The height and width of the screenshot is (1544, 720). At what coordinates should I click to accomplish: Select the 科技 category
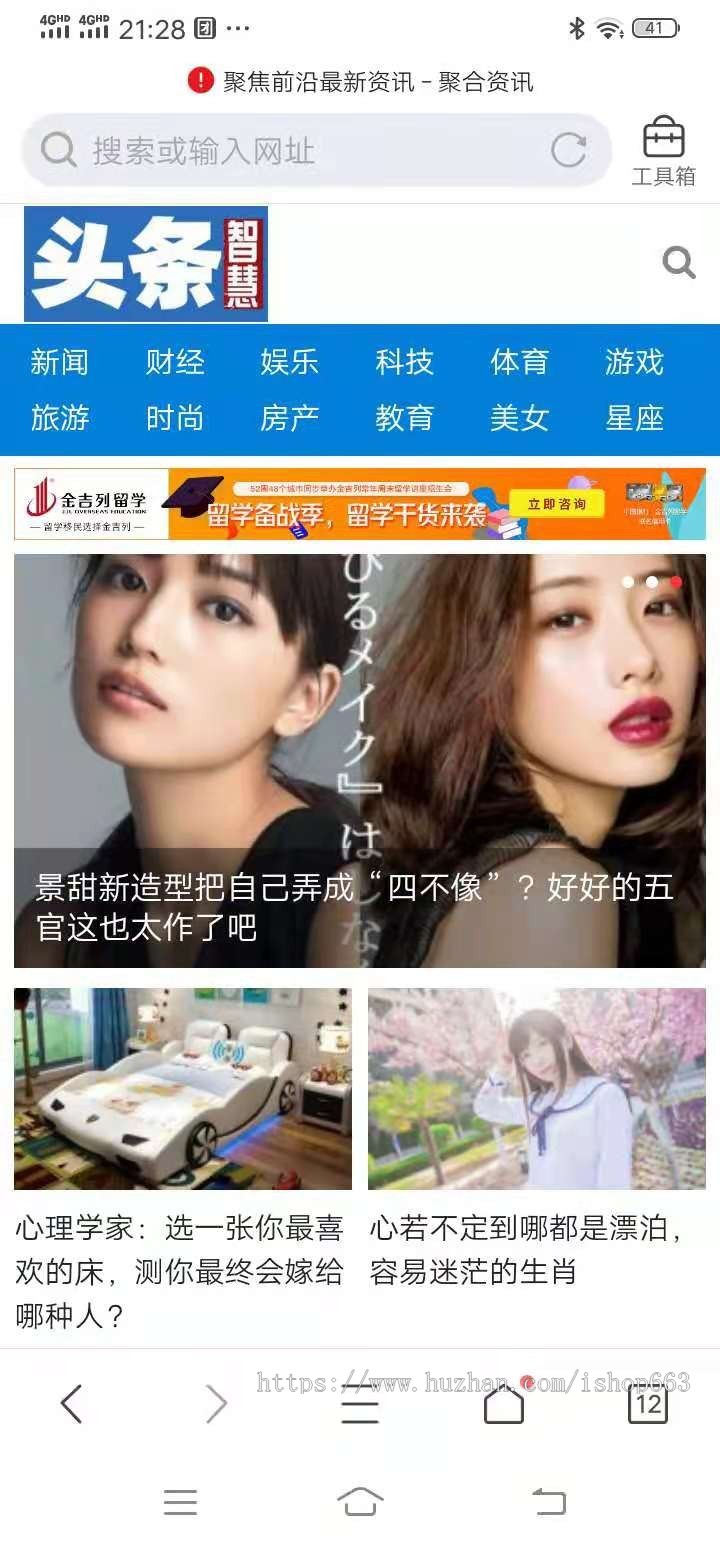pos(404,362)
